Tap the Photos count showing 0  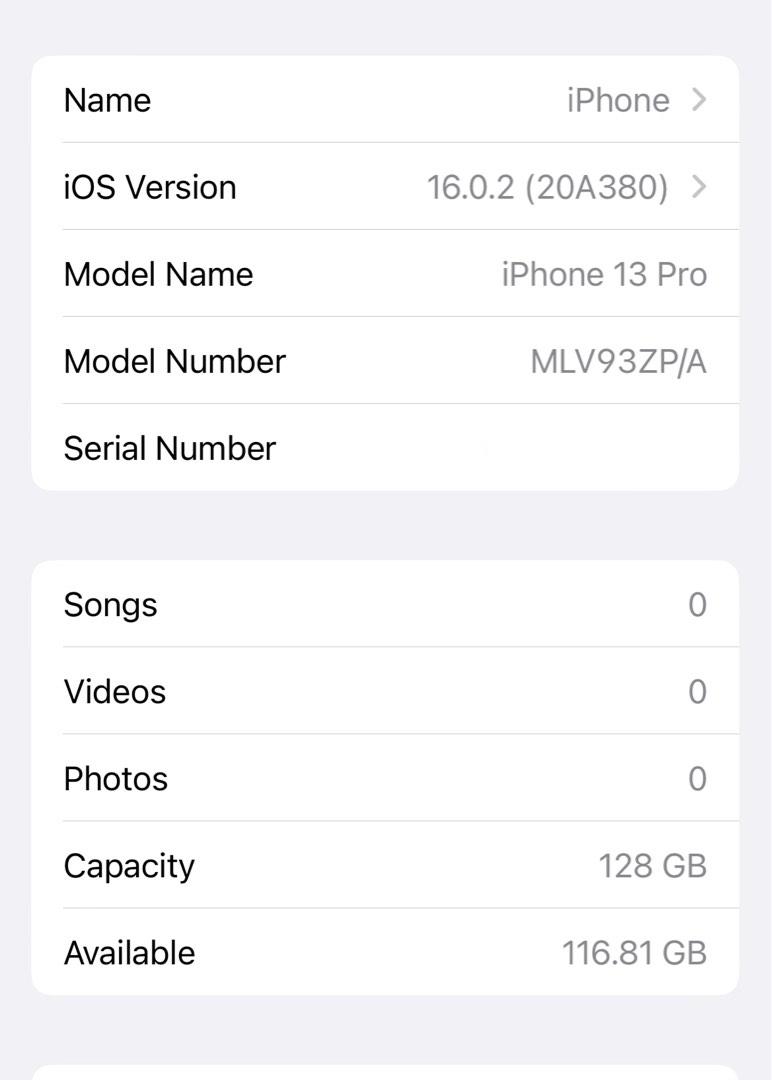pos(697,778)
